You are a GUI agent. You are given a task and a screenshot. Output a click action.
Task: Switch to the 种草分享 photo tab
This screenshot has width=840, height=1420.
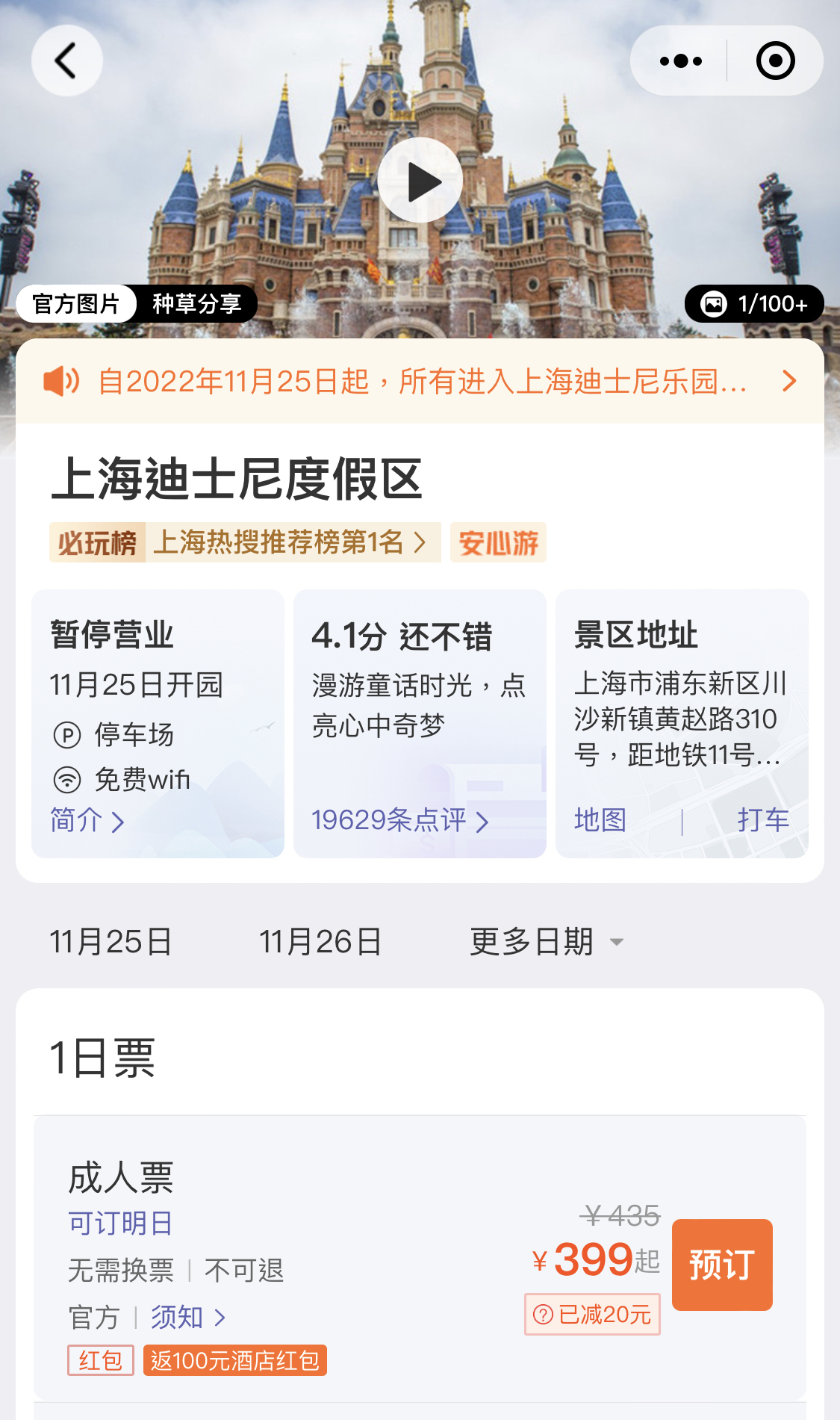point(196,303)
